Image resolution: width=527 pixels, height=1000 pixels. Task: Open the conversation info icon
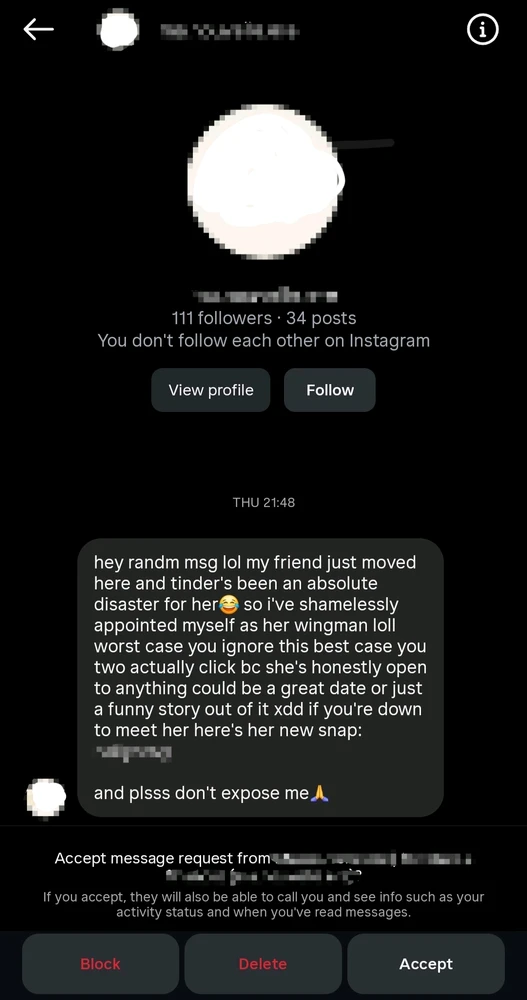[482, 30]
